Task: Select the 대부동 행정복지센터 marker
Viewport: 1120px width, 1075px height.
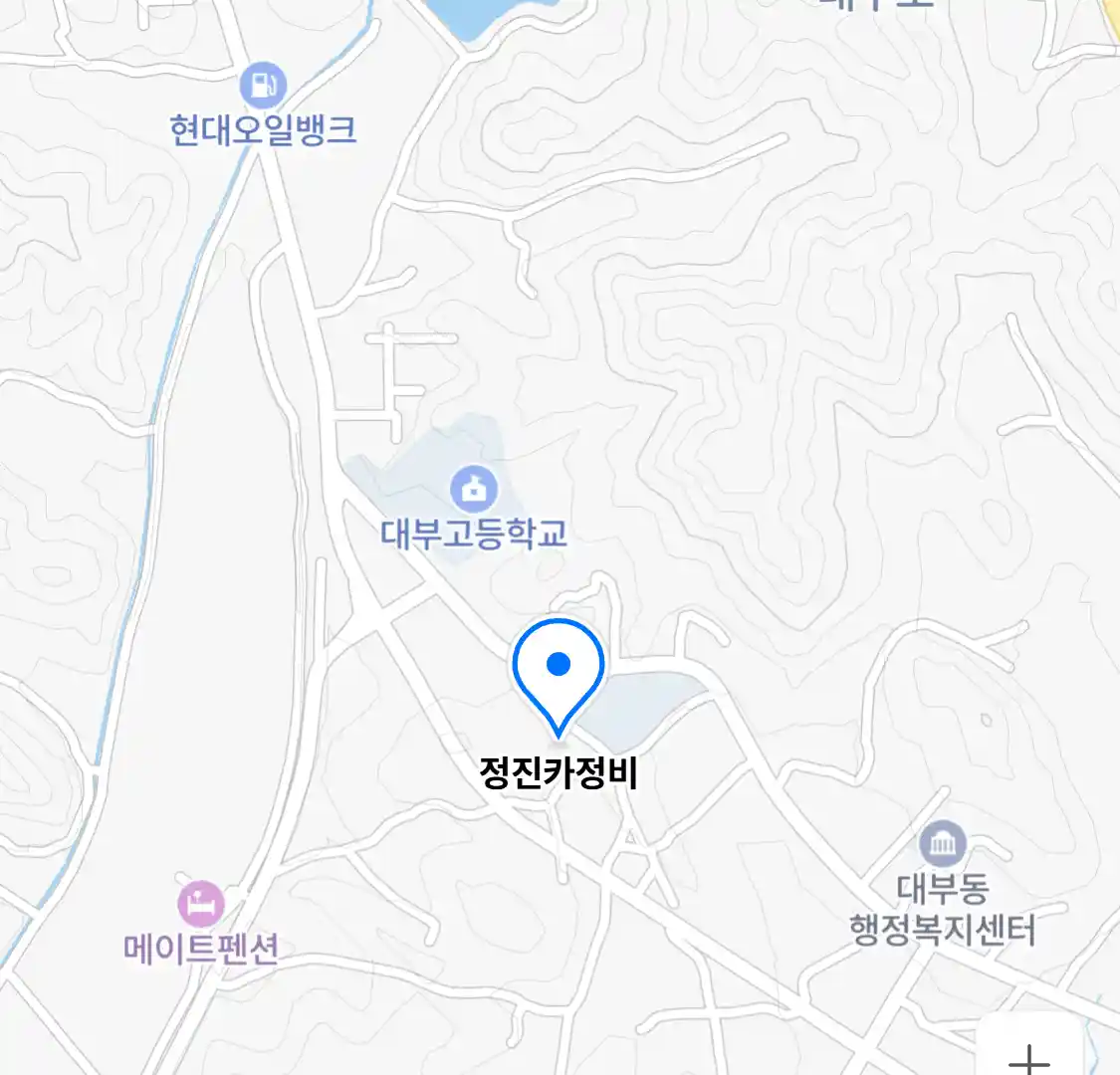Action: coord(942,846)
